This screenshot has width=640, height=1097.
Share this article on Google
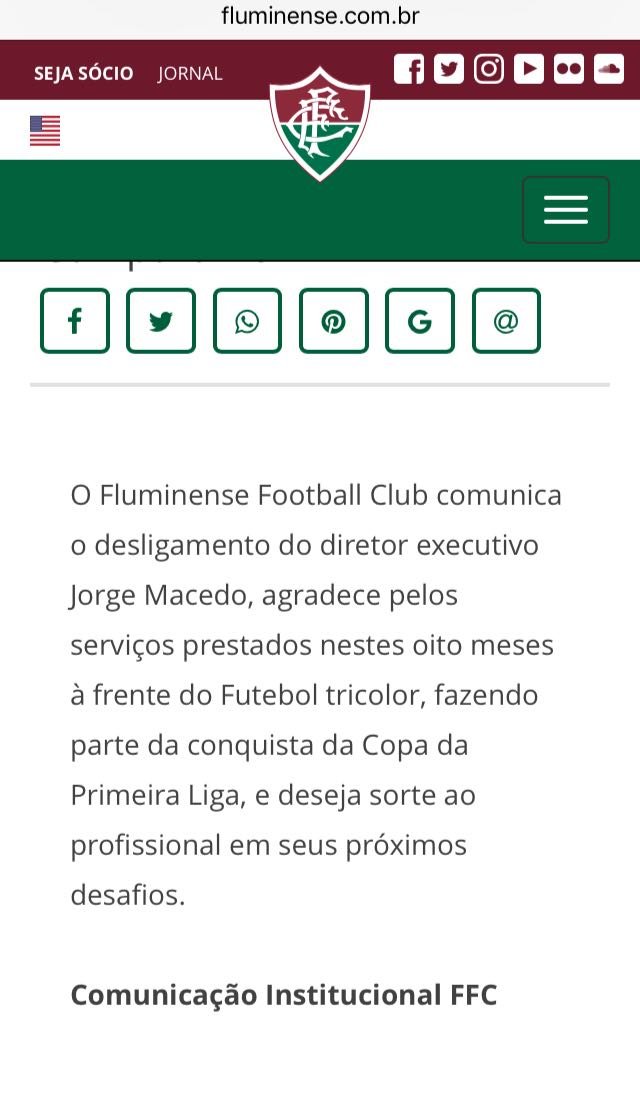420,321
